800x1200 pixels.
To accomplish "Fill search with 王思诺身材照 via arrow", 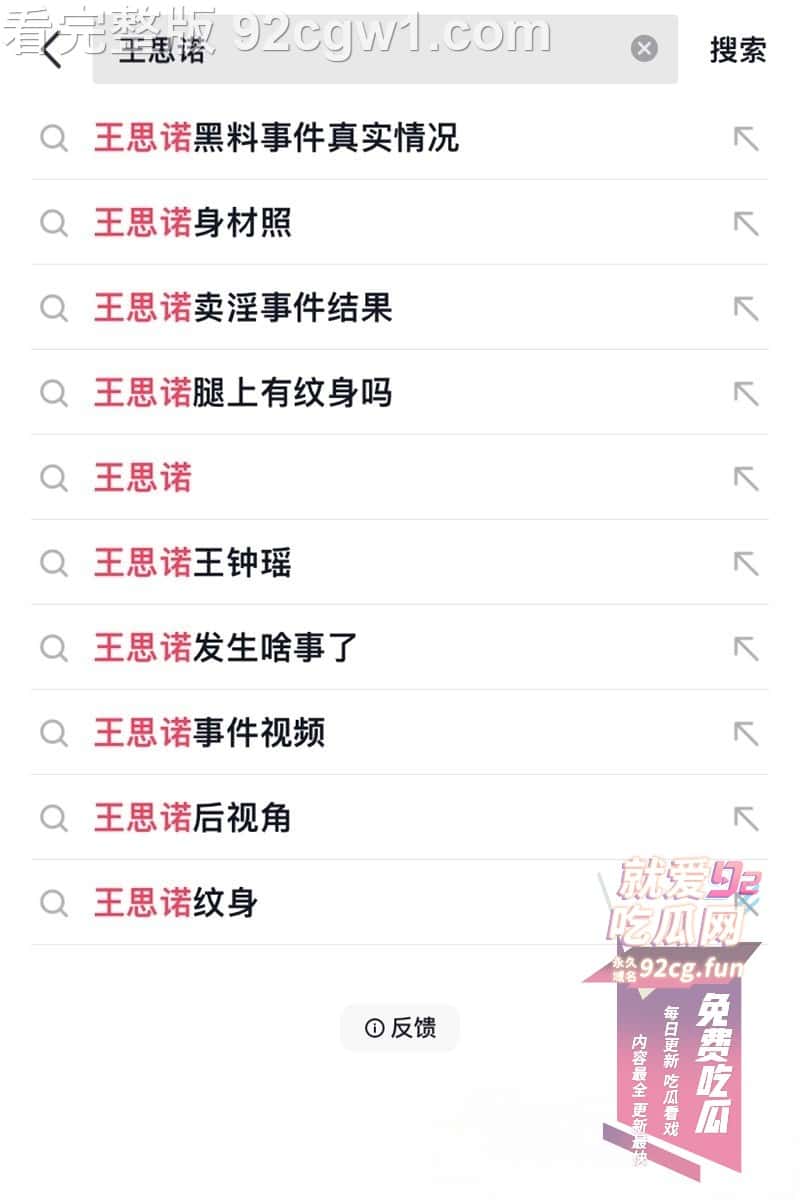I will [746, 223].
